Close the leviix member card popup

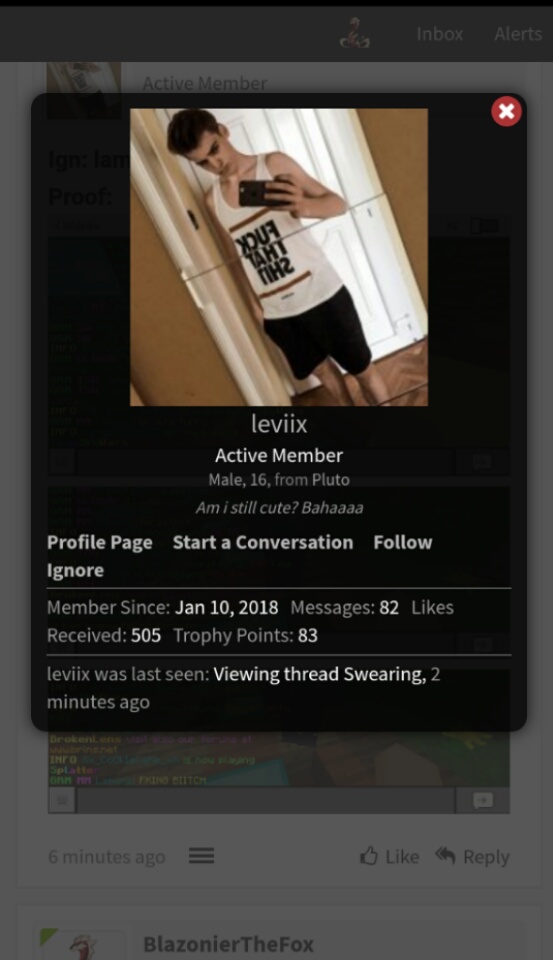pos(506,111)
